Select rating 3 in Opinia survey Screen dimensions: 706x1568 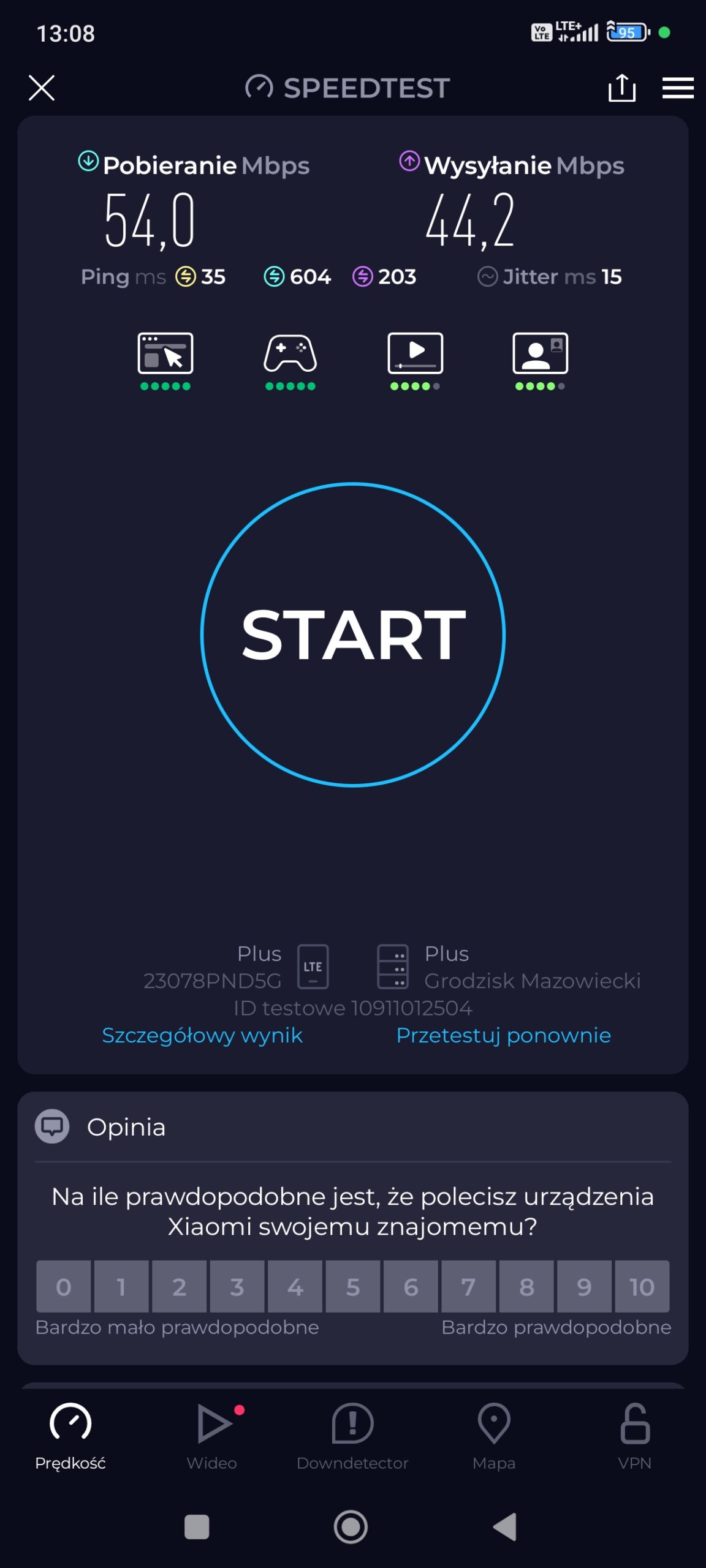pos(237,1286)
